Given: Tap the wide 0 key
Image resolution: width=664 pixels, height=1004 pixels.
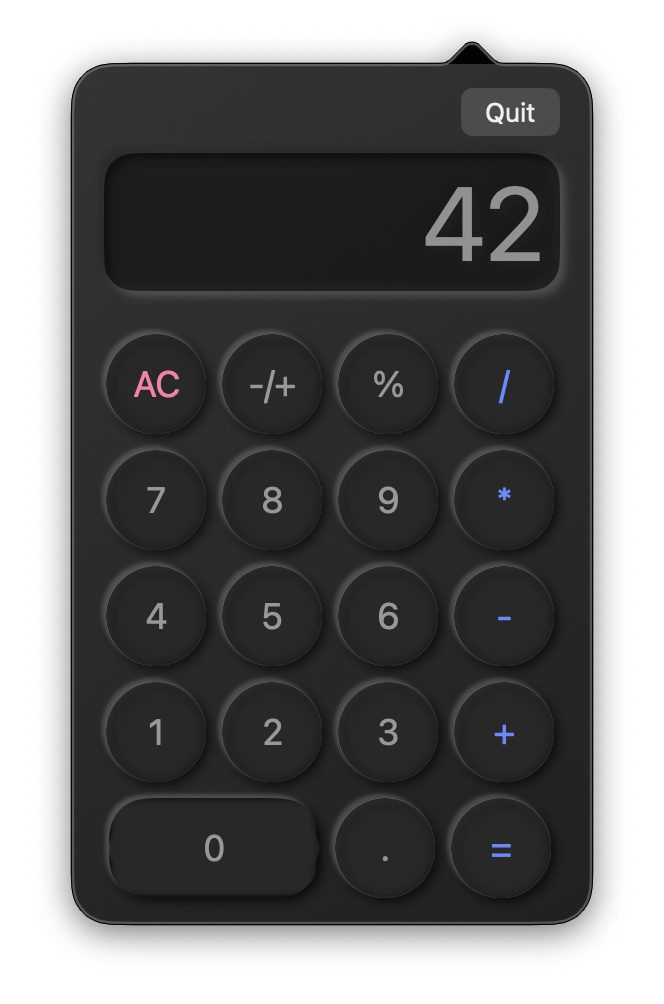Looking at the screenshot, I should [213, 848].
